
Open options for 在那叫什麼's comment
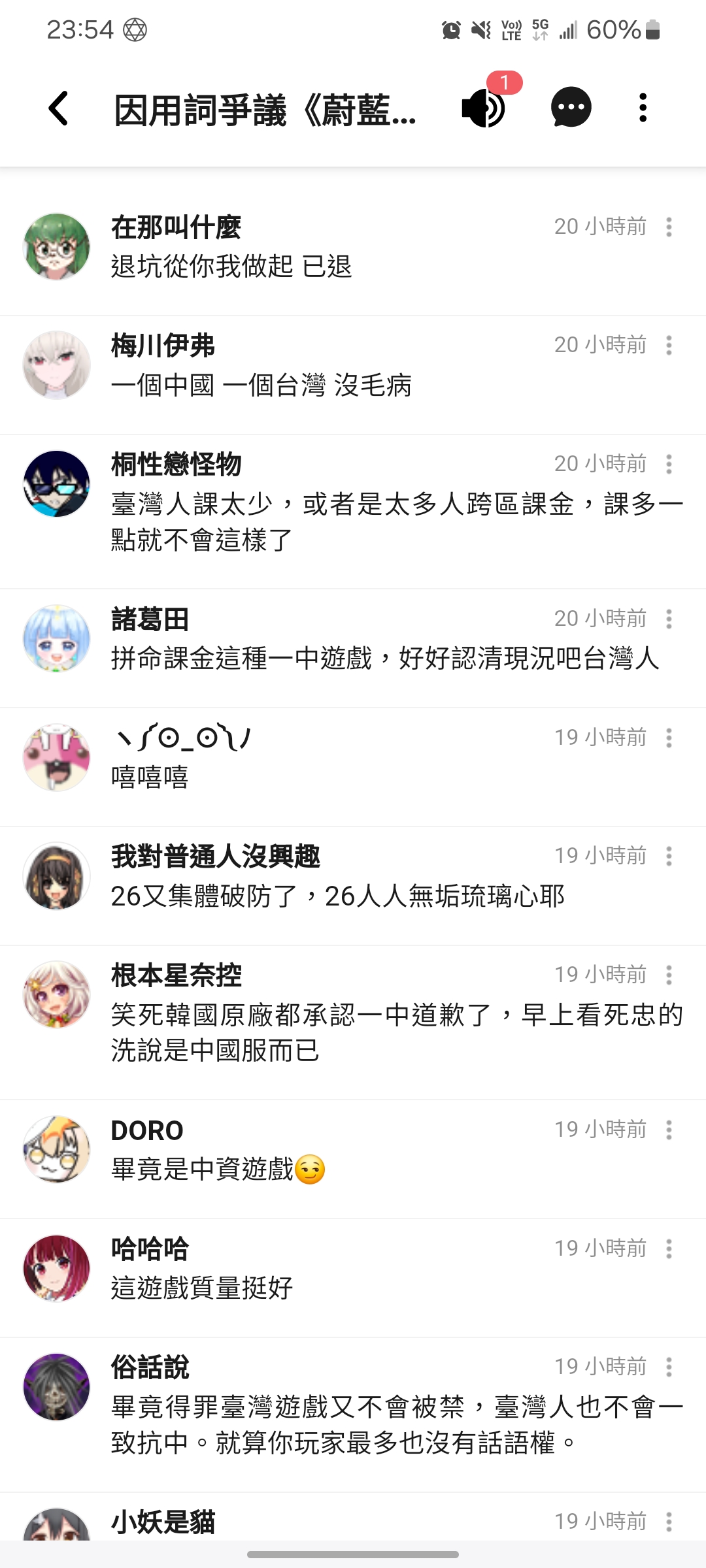[x=669, y=227]
